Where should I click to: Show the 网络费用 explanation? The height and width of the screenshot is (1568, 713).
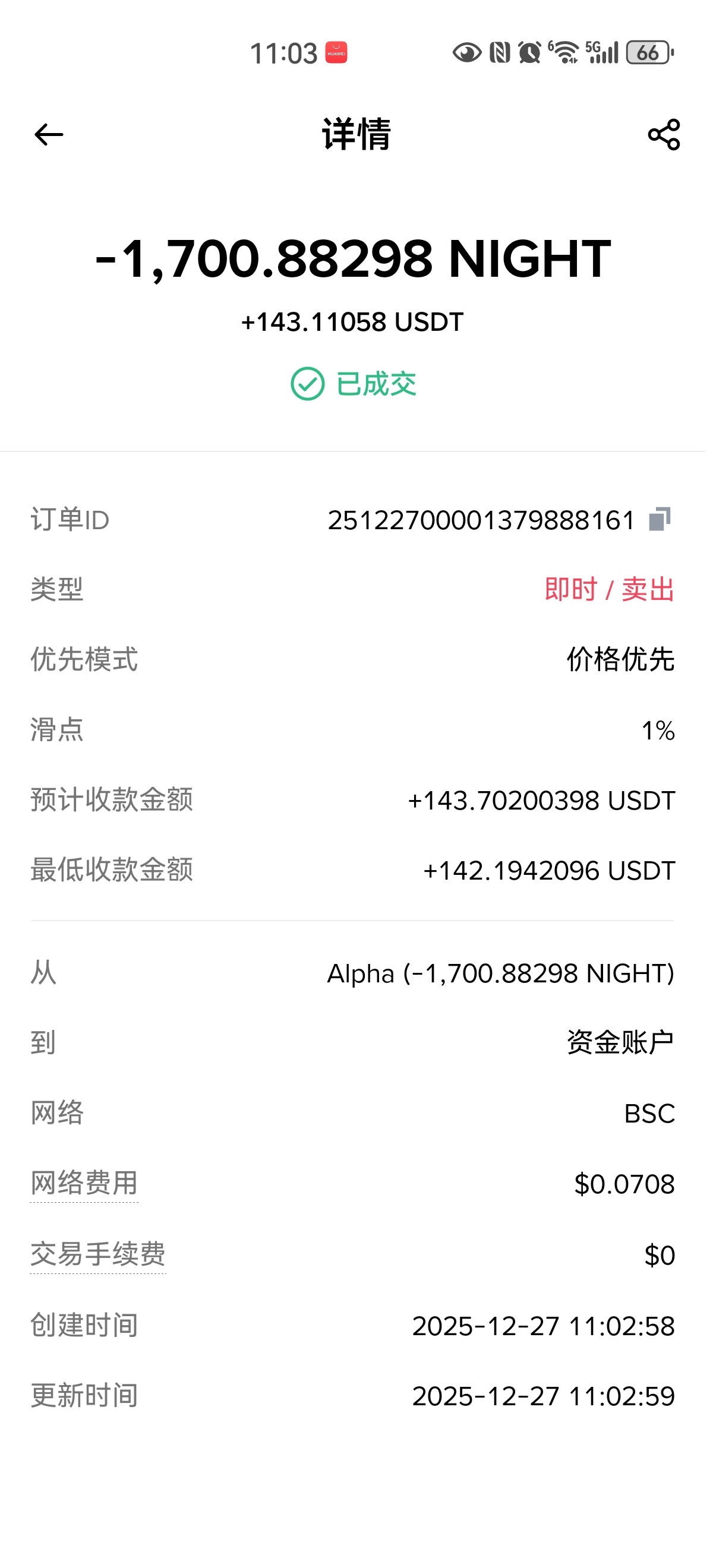point(84,1183)
